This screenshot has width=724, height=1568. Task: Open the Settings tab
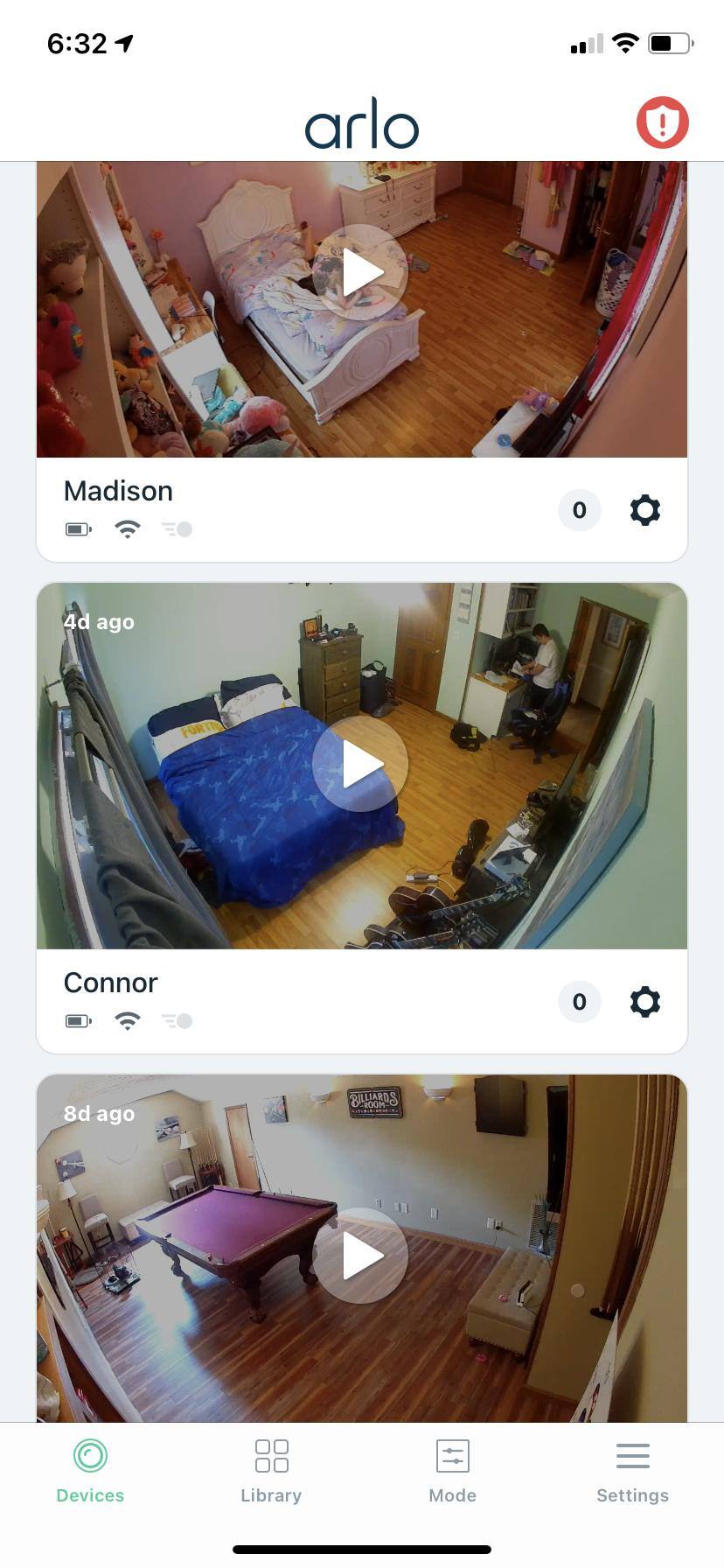coord(632,1472)
